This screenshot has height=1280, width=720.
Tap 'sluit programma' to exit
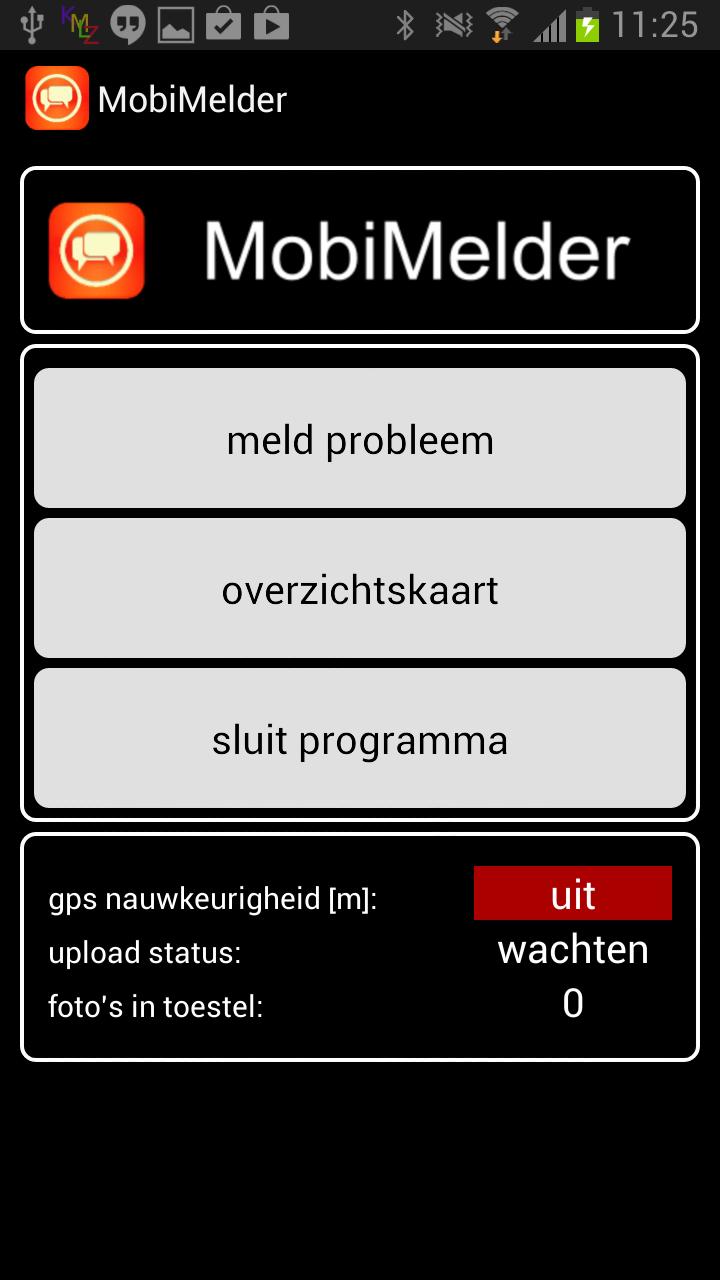[x=360, y=738]
